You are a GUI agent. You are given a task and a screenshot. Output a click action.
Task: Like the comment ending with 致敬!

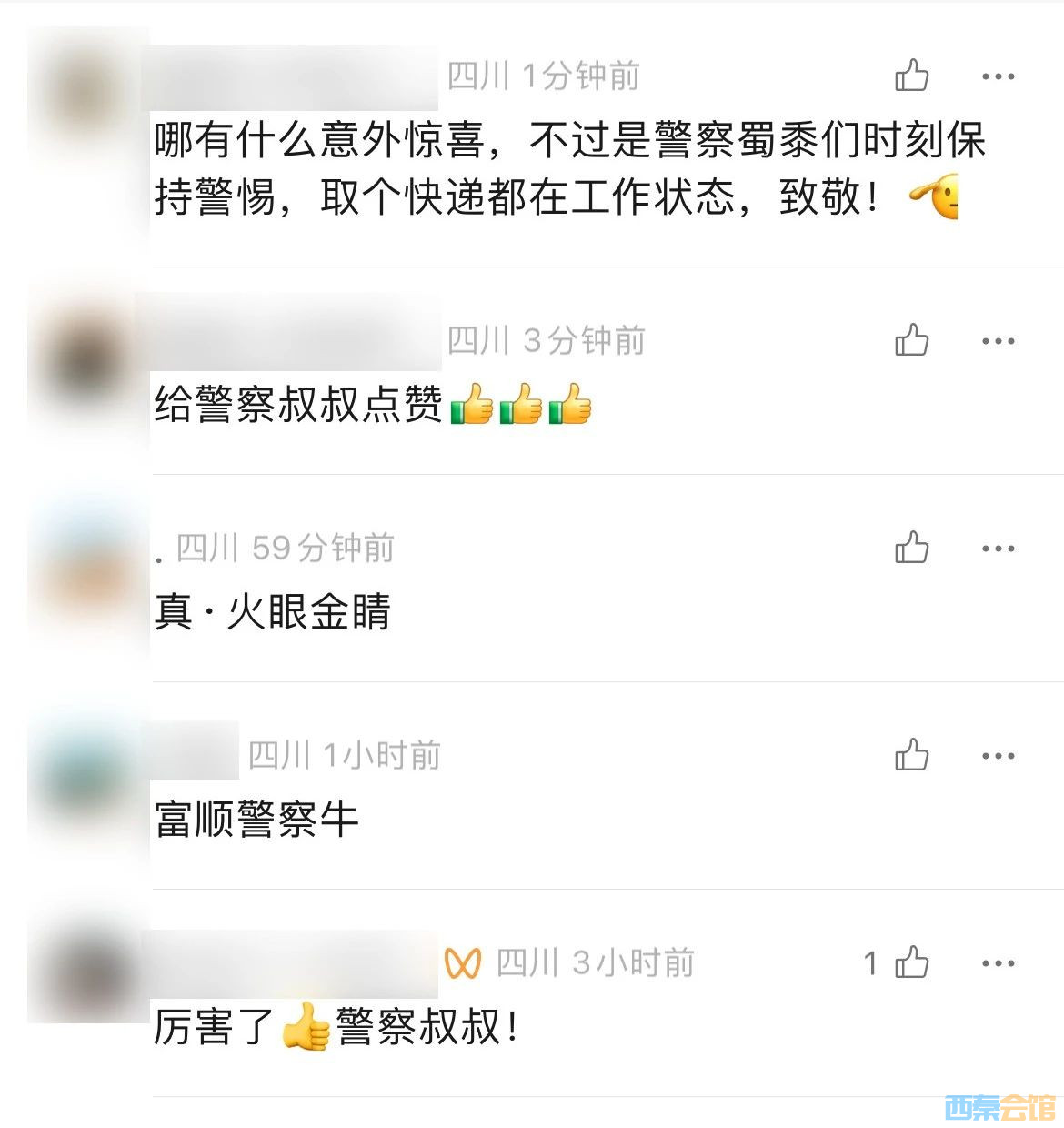click(911, 76)
